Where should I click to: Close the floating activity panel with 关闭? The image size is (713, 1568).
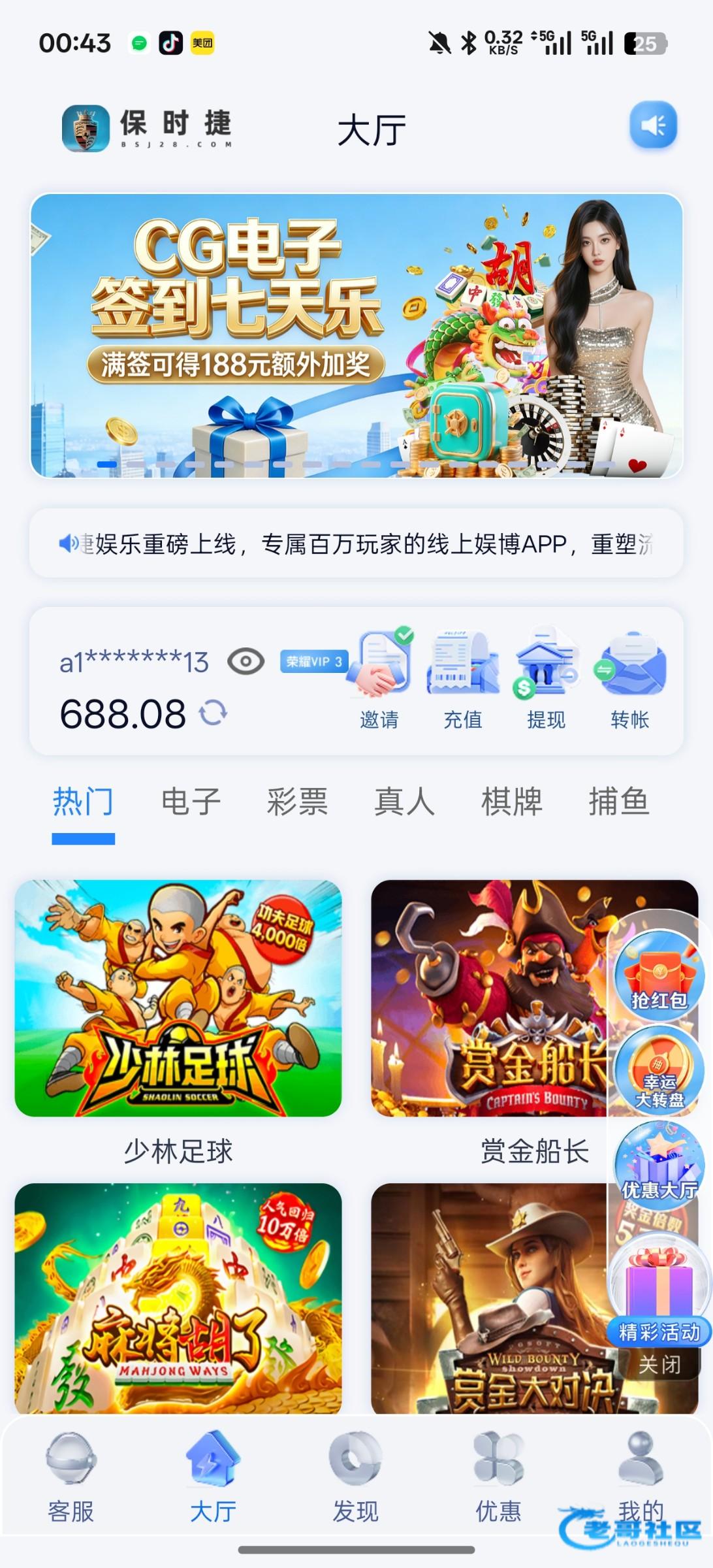pos(659,1364)
